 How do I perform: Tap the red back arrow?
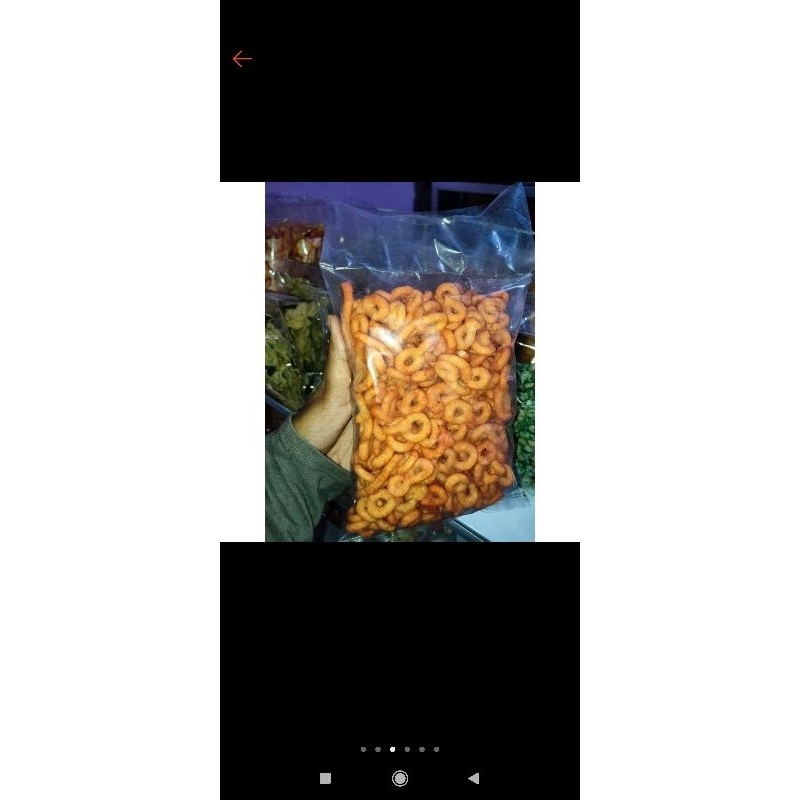coord(242,59)
